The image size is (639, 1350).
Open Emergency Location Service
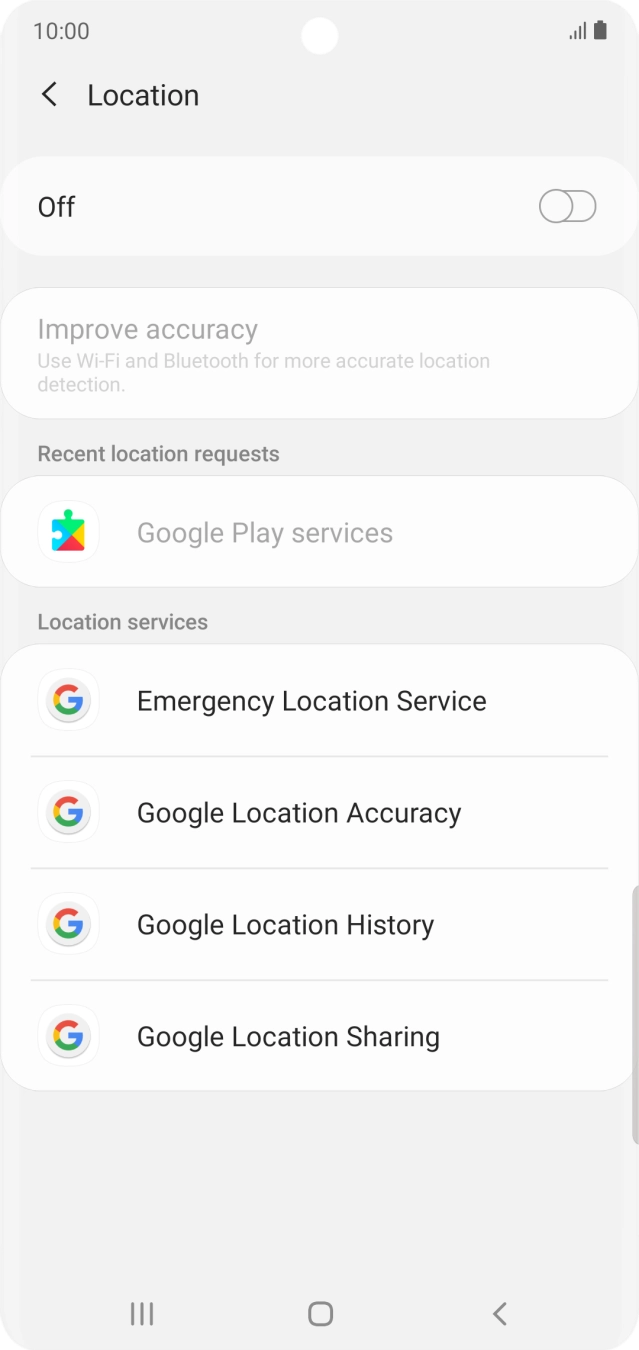pyautogui.click(x=311, y=701)
